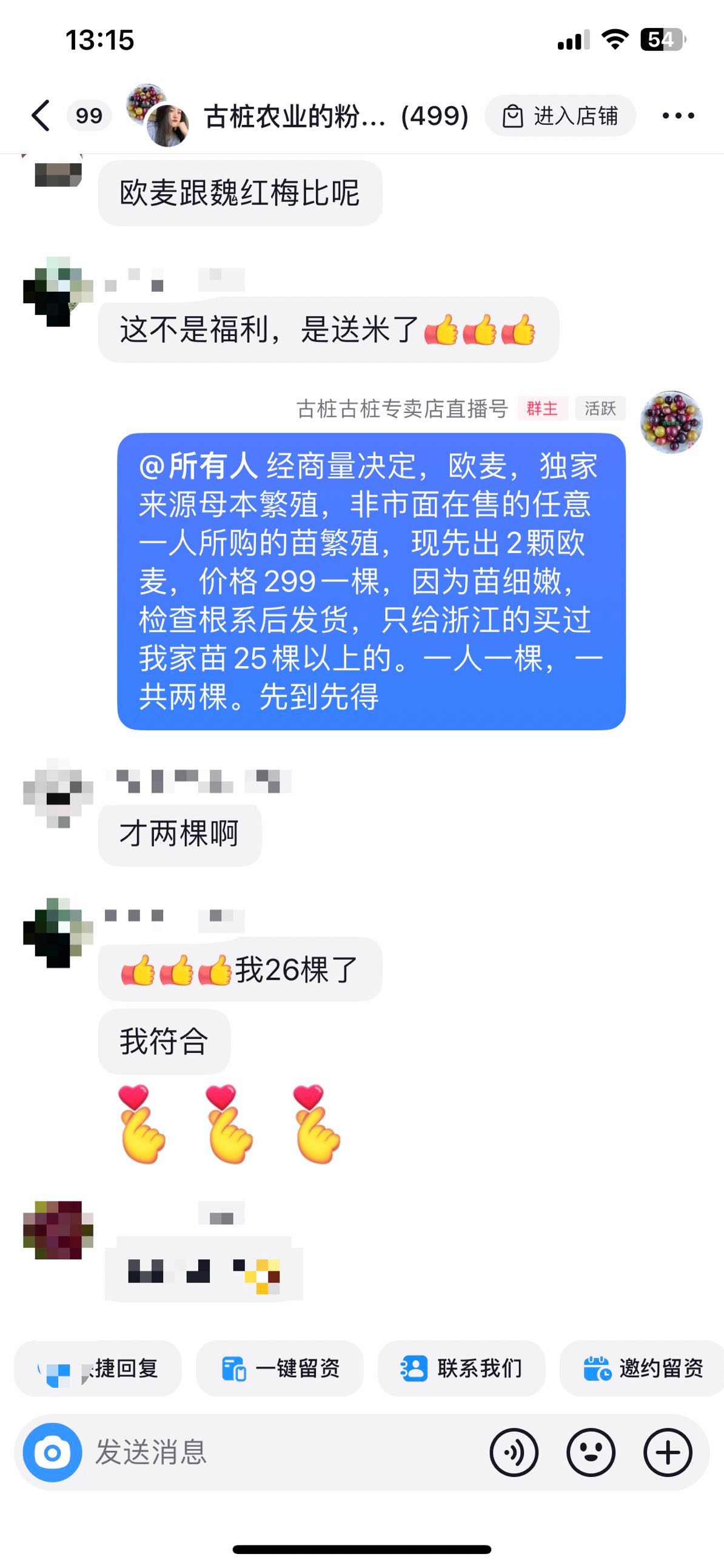Tap 进入店铺 to enter the shop

click(560, 116)
